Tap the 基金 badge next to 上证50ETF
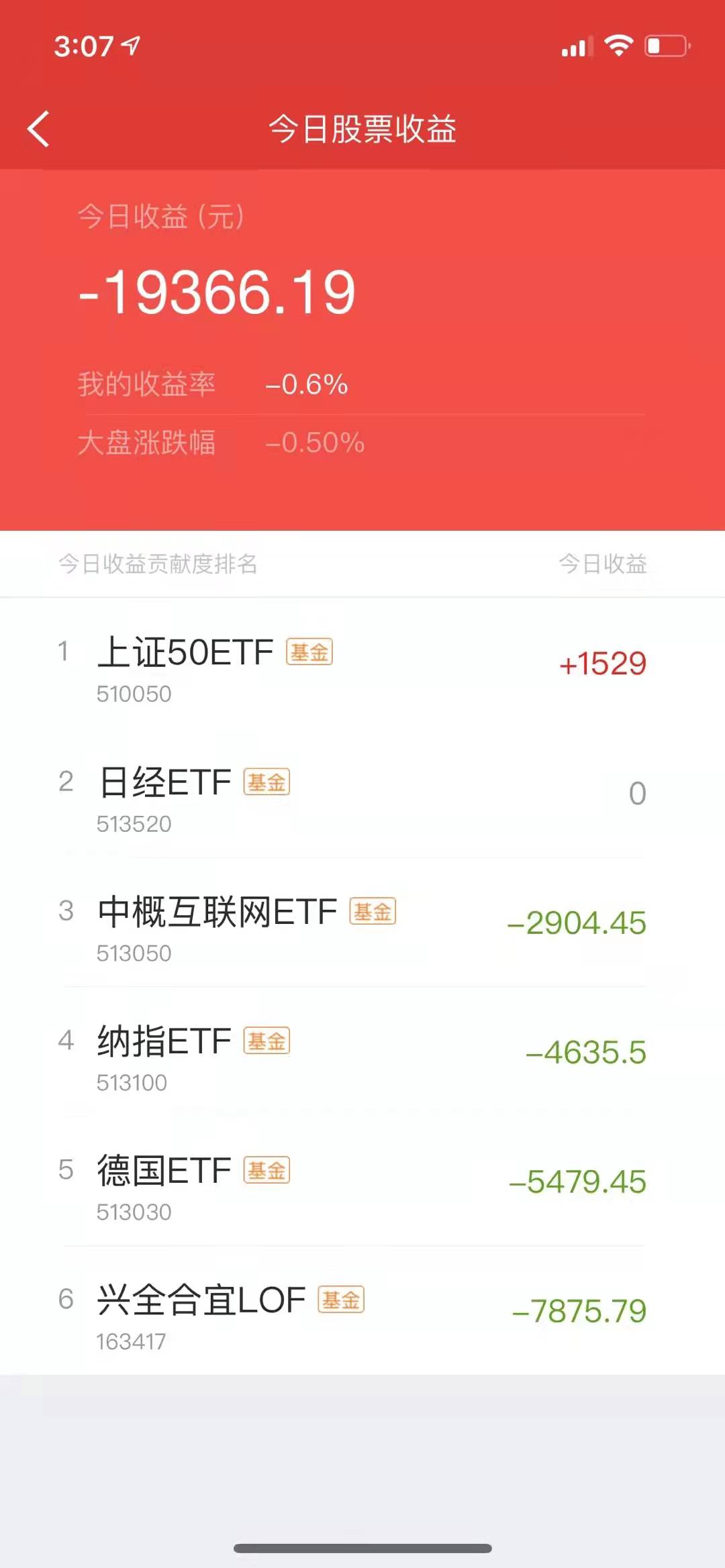Image resolution: width=725 pixels, height=1568 pixels. pos(309,651)
